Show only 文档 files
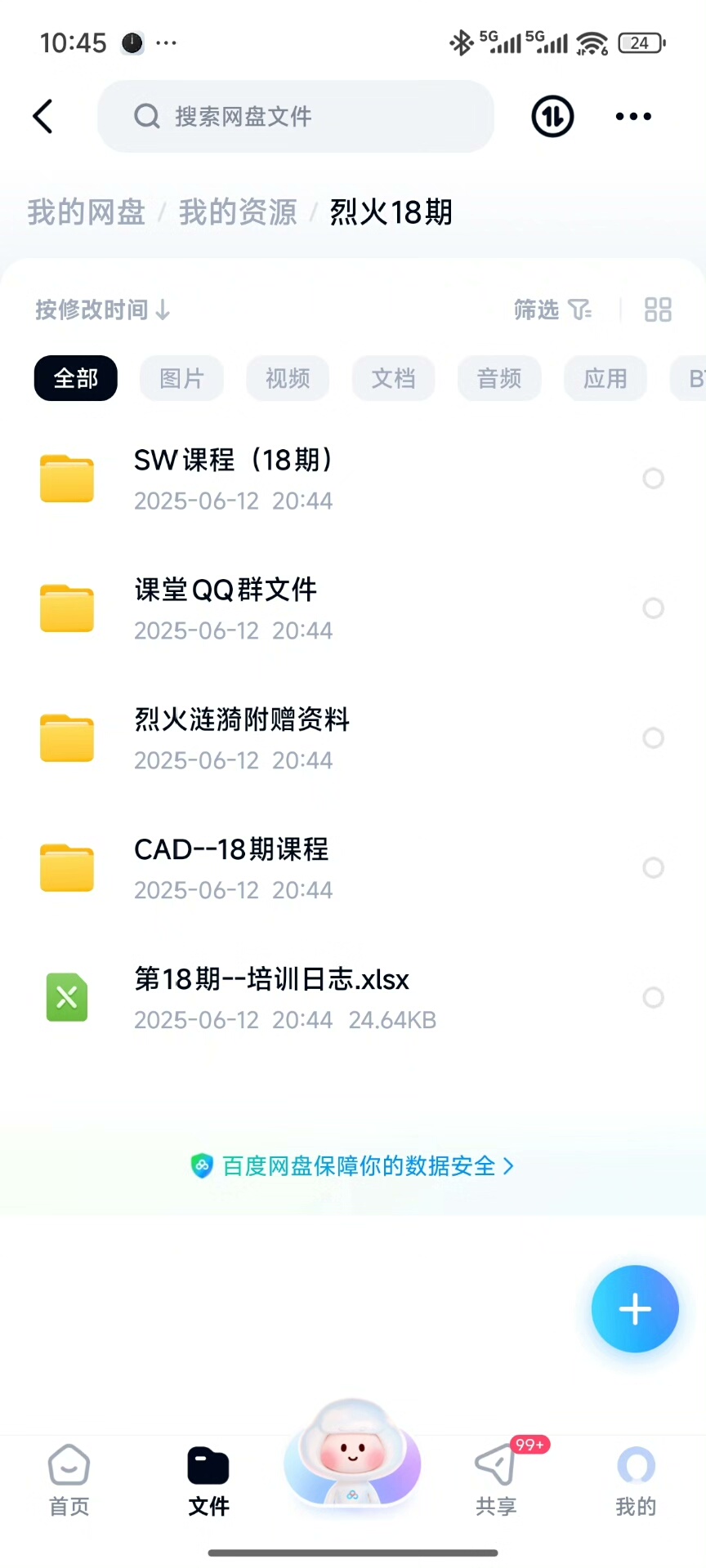The height and width of the screenshot is (1568, 706). click(x=393, y=378)
